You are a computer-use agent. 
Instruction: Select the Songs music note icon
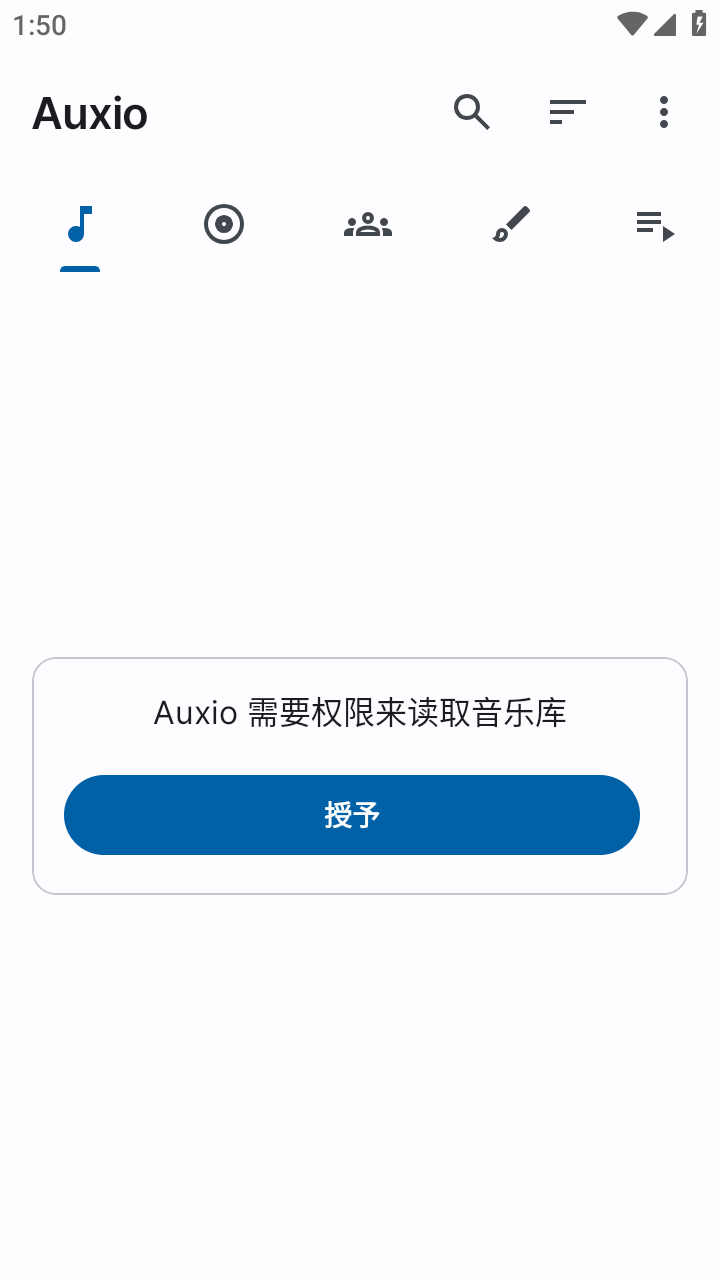pyautogui.click(x=80, y=224)
